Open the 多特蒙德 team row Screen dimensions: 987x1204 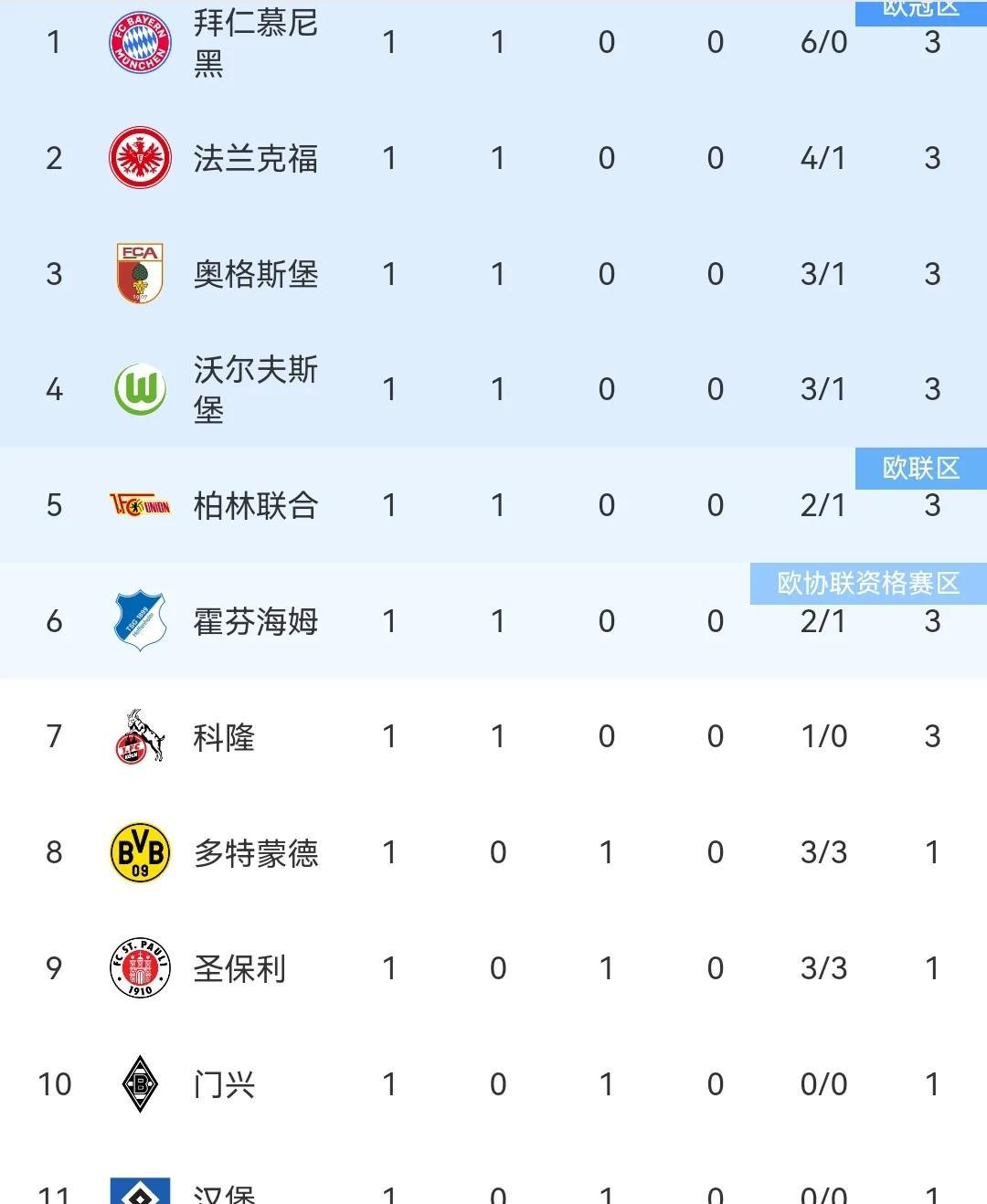pyautogui.click(x=493, y=852)
